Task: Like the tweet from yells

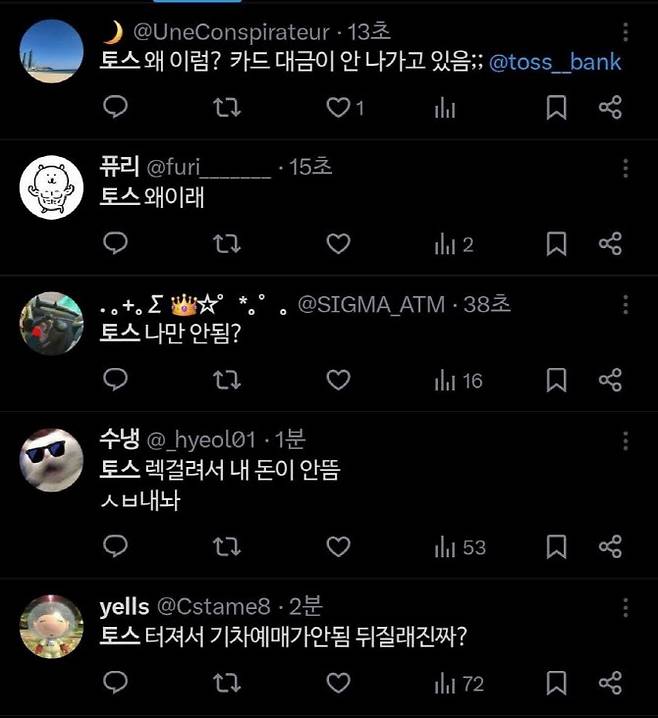Action: pyautogui.click(x=340, y=683)
